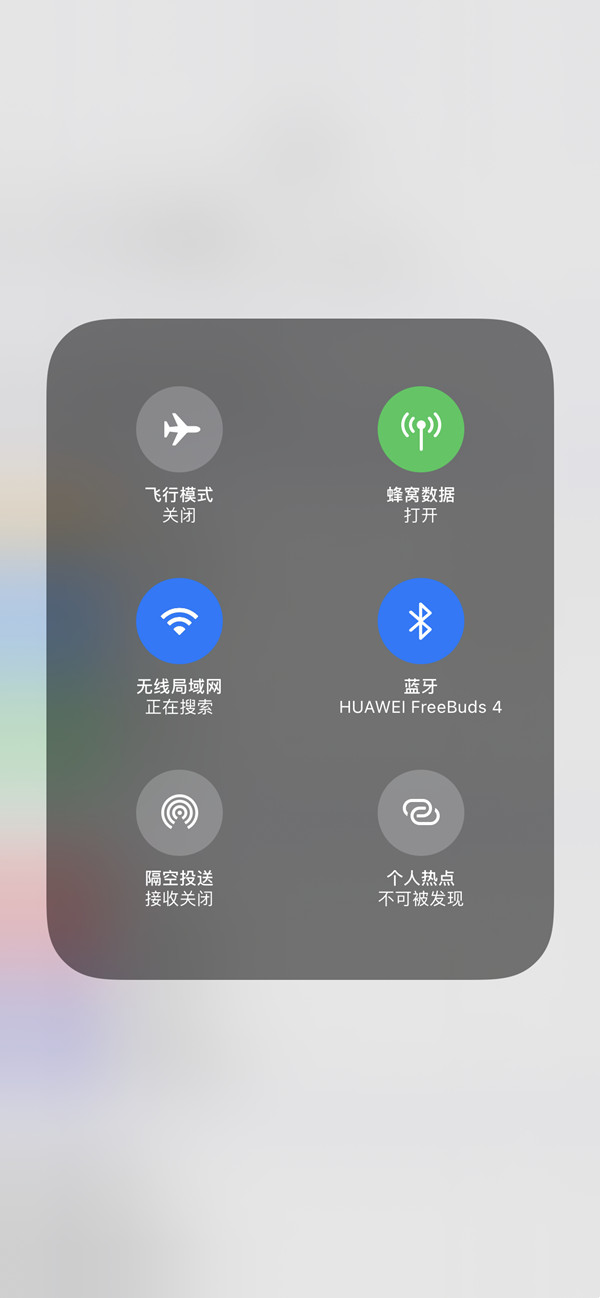Enable 个人热点 personal hotspot
600x1298 pixels.
point(420,812)
